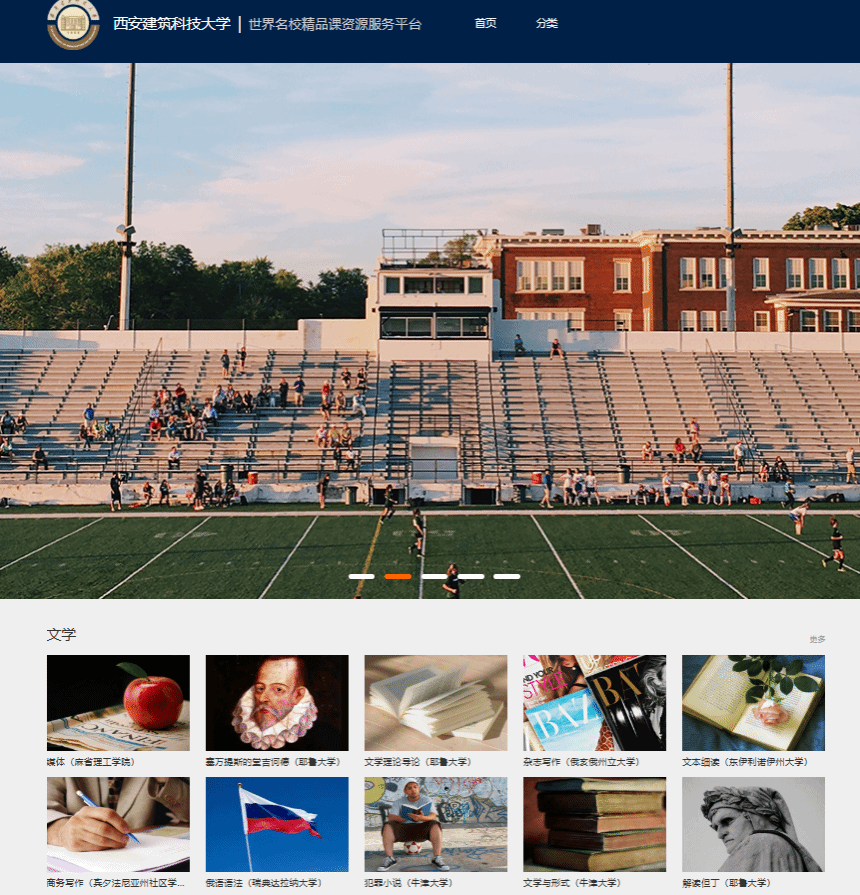Select the 文本细读 course
860x895 pixels.
pyautogui.click(x=753, y=703)
